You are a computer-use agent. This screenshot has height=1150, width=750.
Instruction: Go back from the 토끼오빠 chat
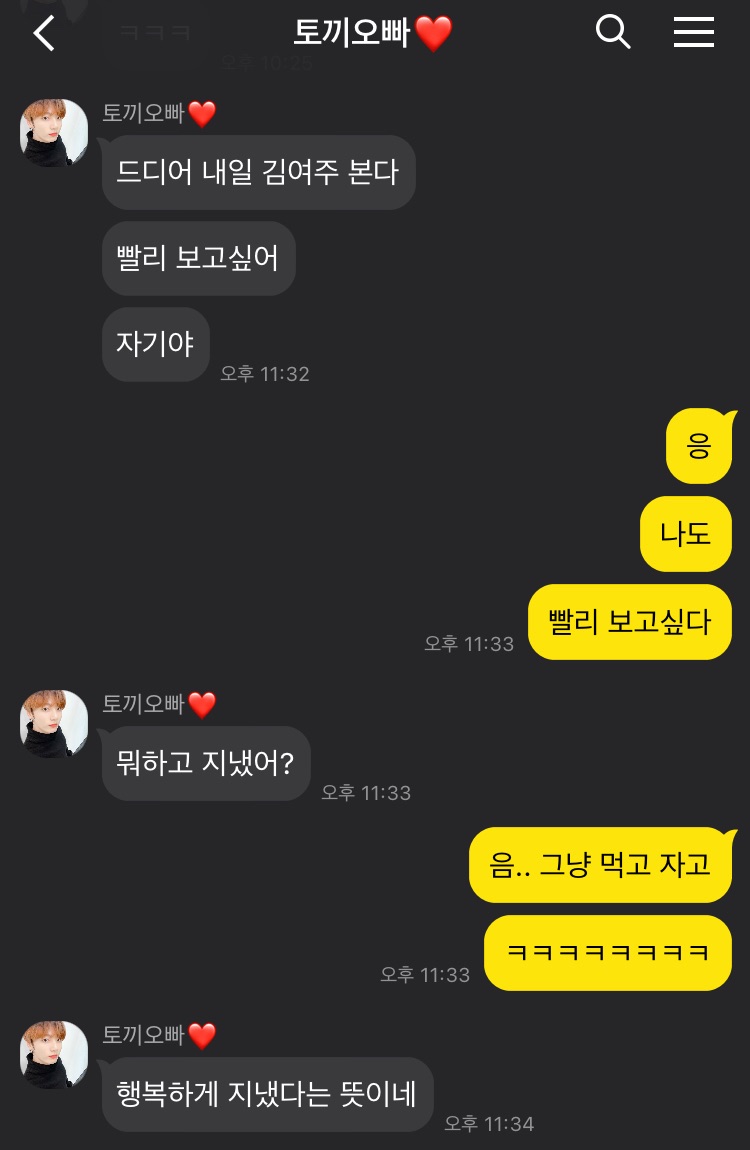[44, 34]
